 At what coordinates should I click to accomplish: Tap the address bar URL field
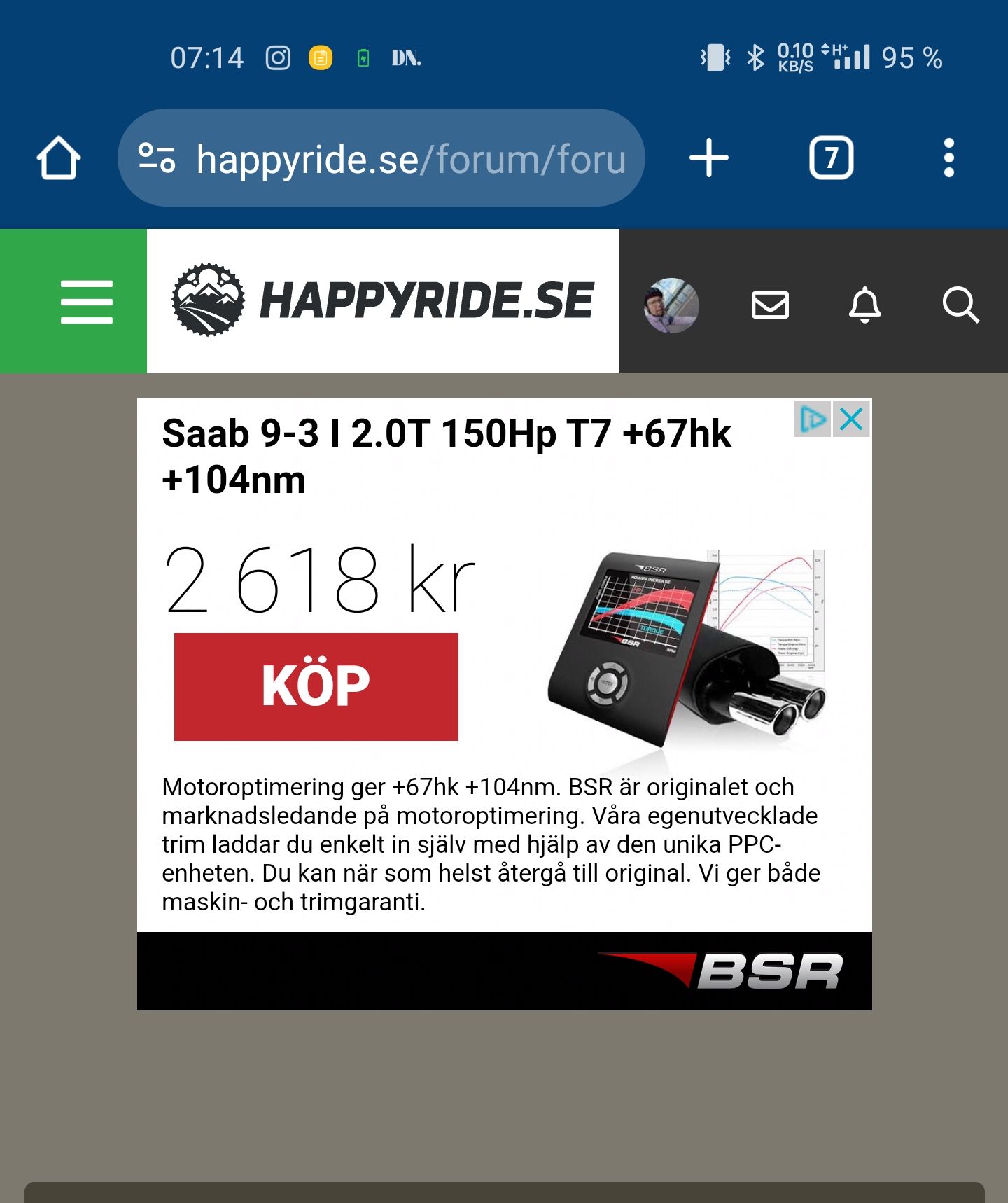point(420,157)
